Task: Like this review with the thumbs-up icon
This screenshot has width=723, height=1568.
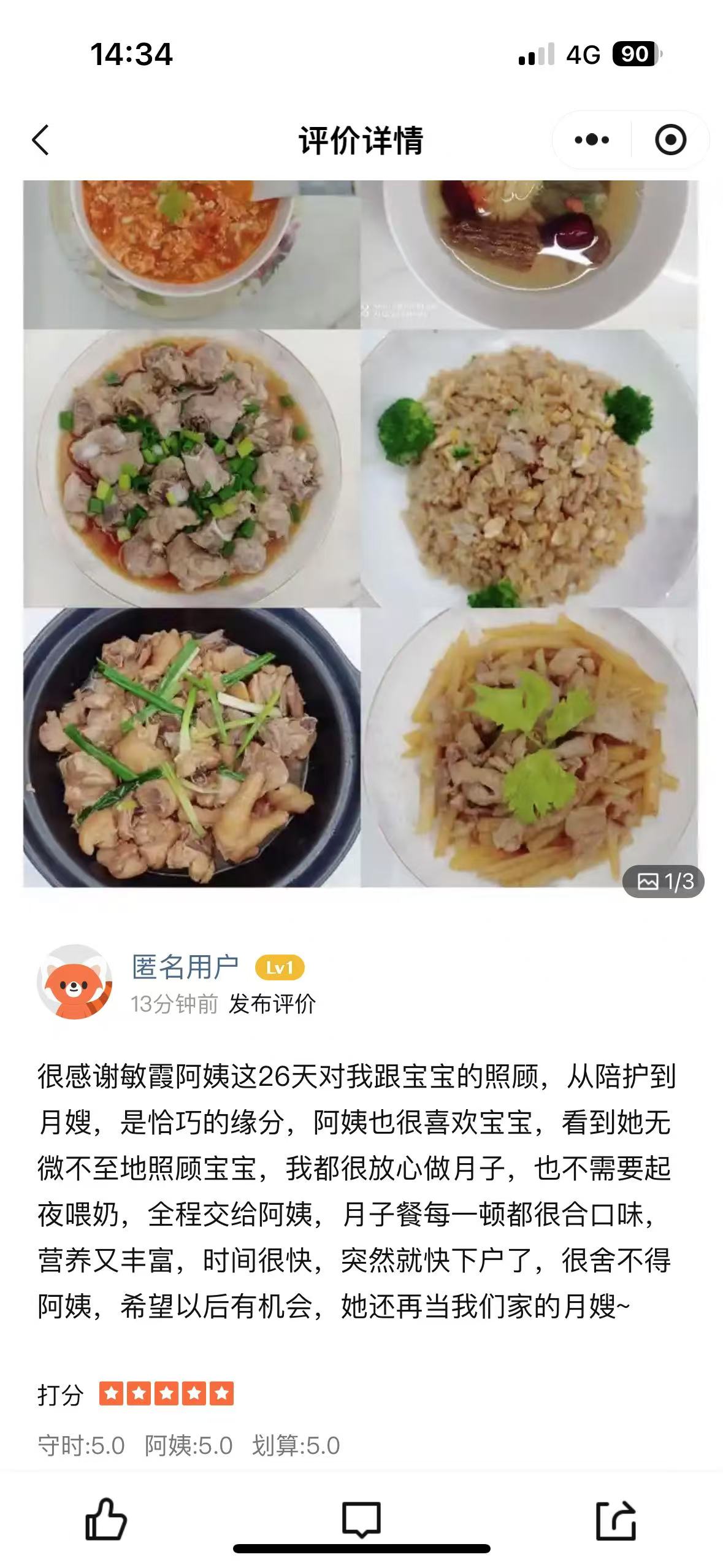Action: coord(105,1519)
